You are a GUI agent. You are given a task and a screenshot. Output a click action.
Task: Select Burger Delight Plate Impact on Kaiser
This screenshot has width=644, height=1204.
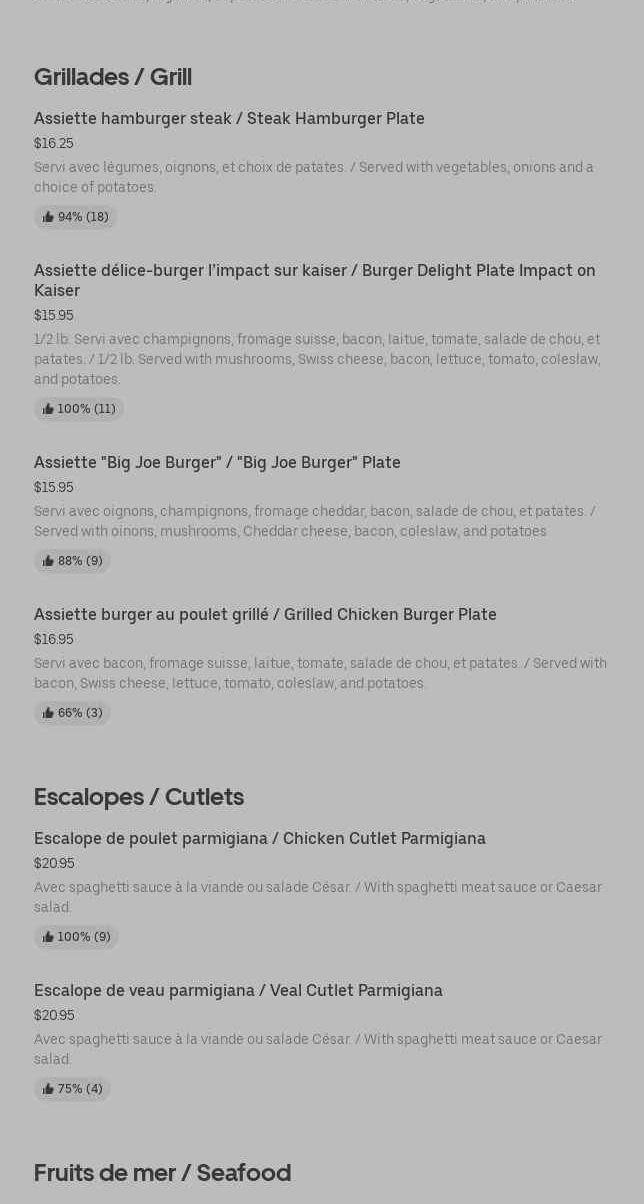[x=314, y=280]
